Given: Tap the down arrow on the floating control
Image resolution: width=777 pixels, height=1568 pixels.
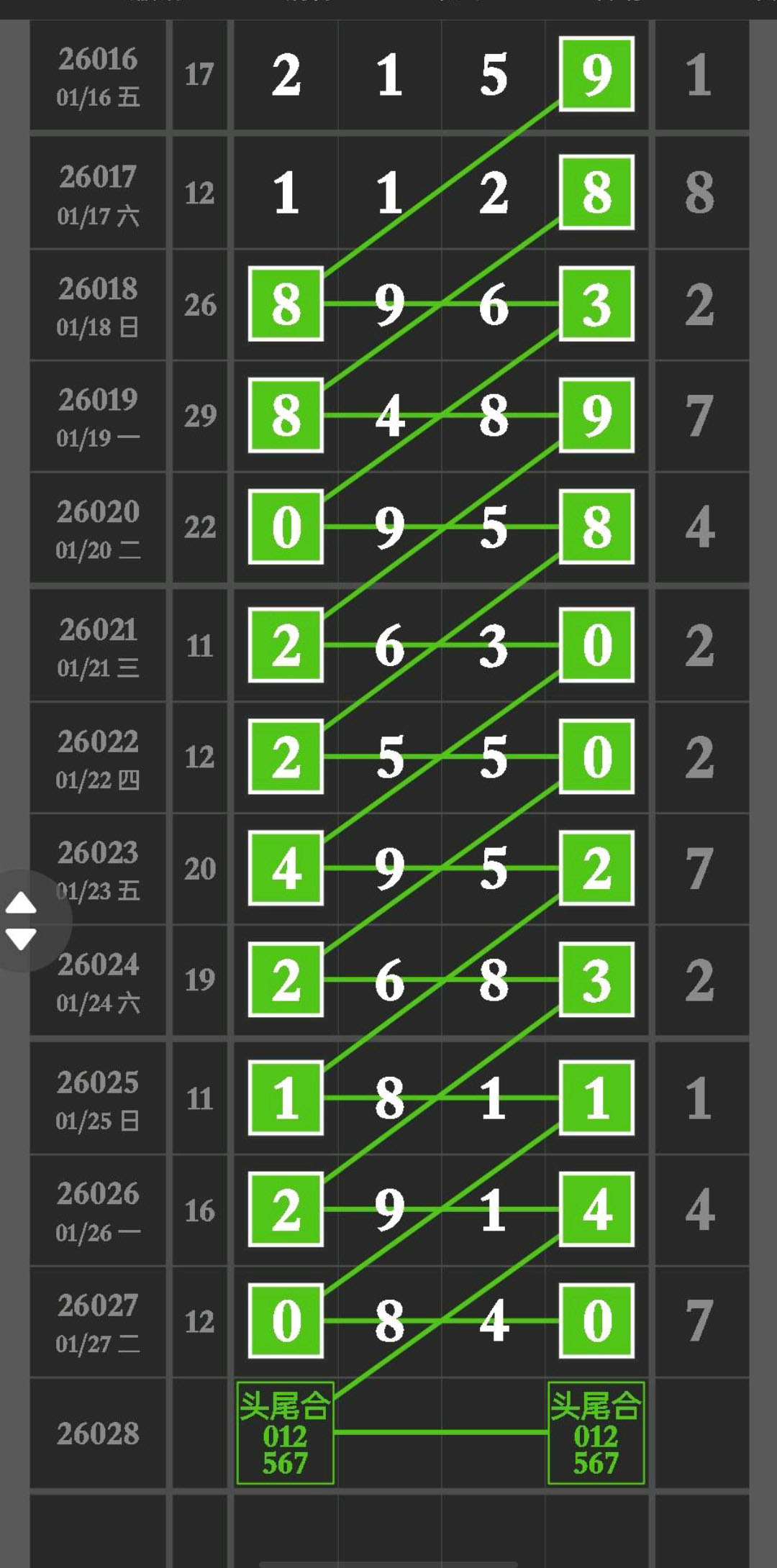Looking at the screenshot, I should [21, 939].
